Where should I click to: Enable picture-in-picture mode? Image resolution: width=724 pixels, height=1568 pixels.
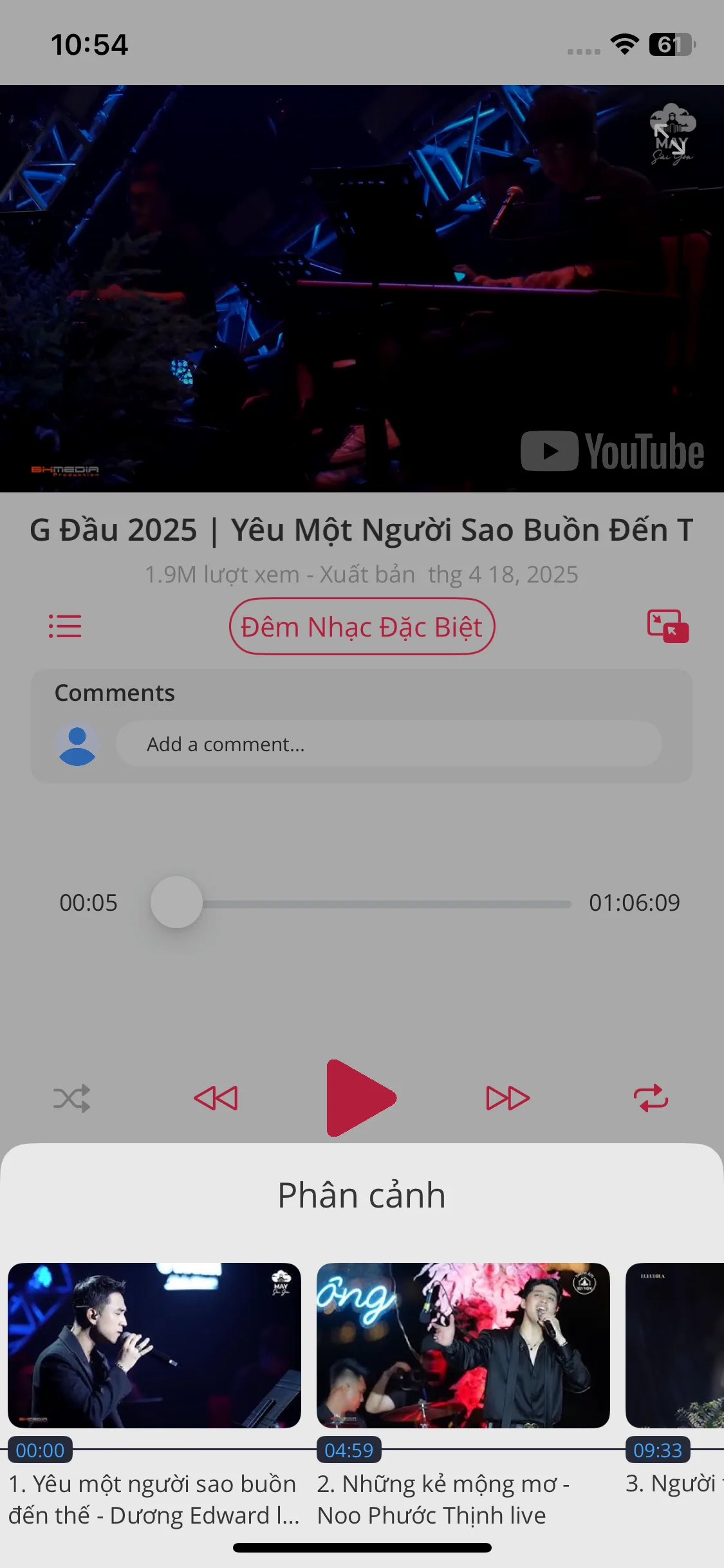point(667,626)
